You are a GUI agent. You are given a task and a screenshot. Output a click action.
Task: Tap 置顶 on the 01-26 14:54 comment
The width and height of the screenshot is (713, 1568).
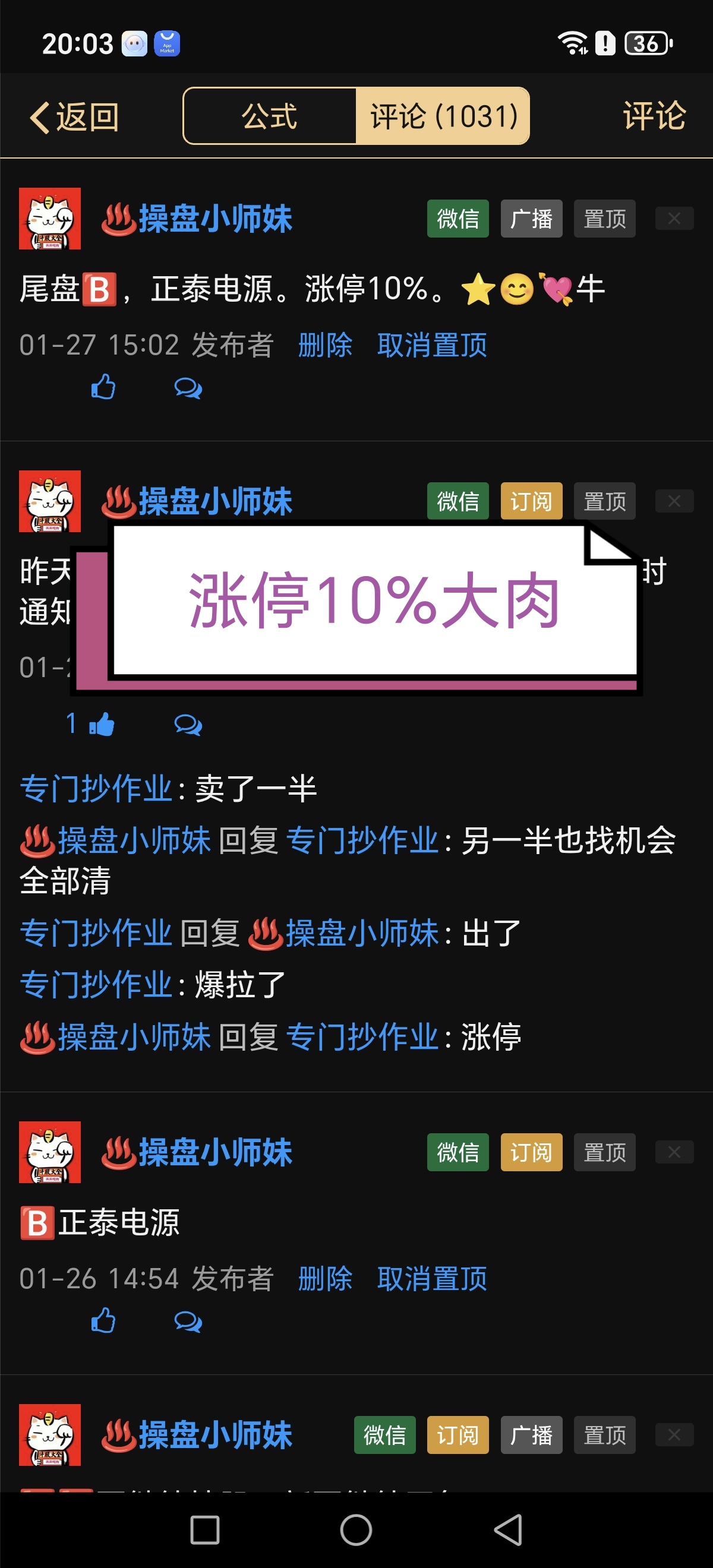pyautogui.click(x=604, y=1152)
